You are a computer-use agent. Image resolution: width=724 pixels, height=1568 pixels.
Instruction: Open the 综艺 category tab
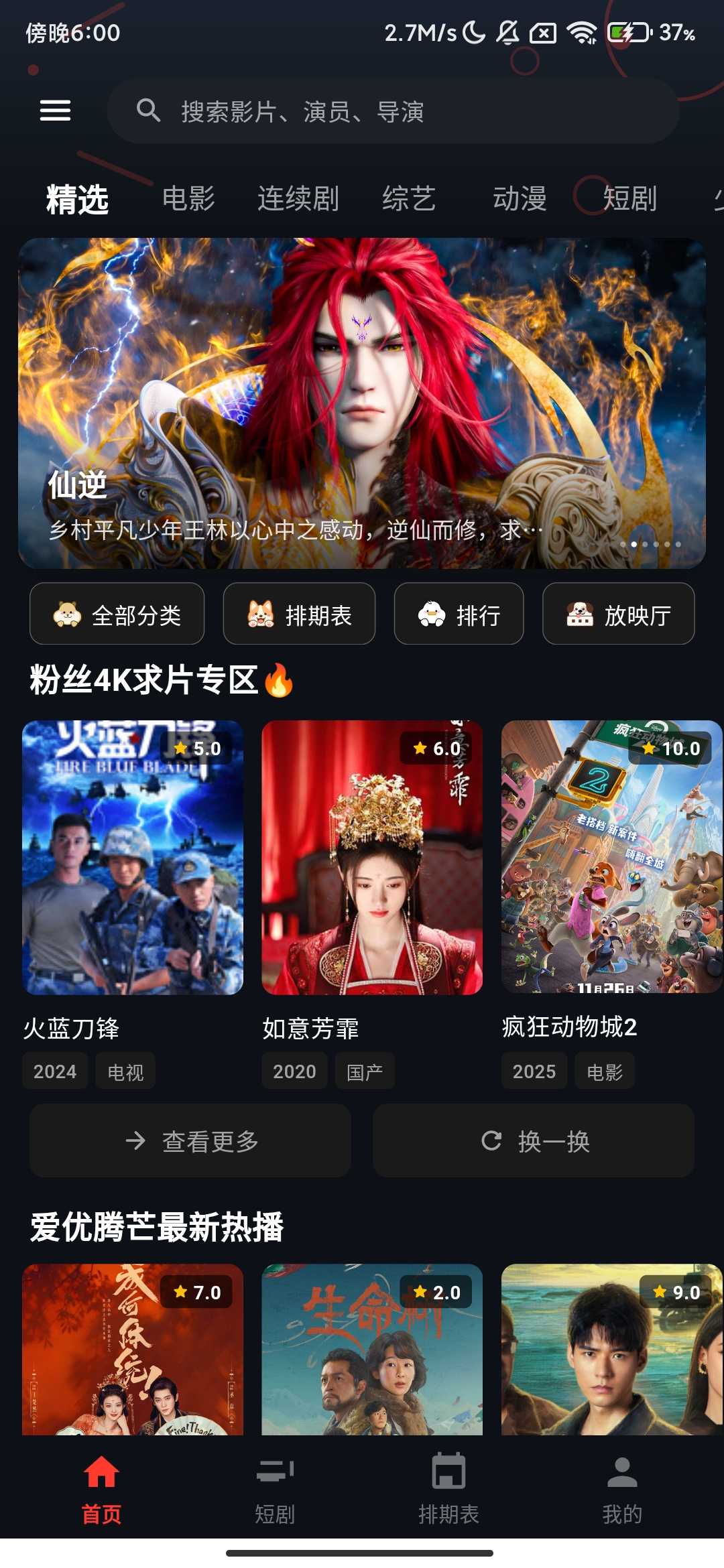pyautogui.click(x=411, y=198)
